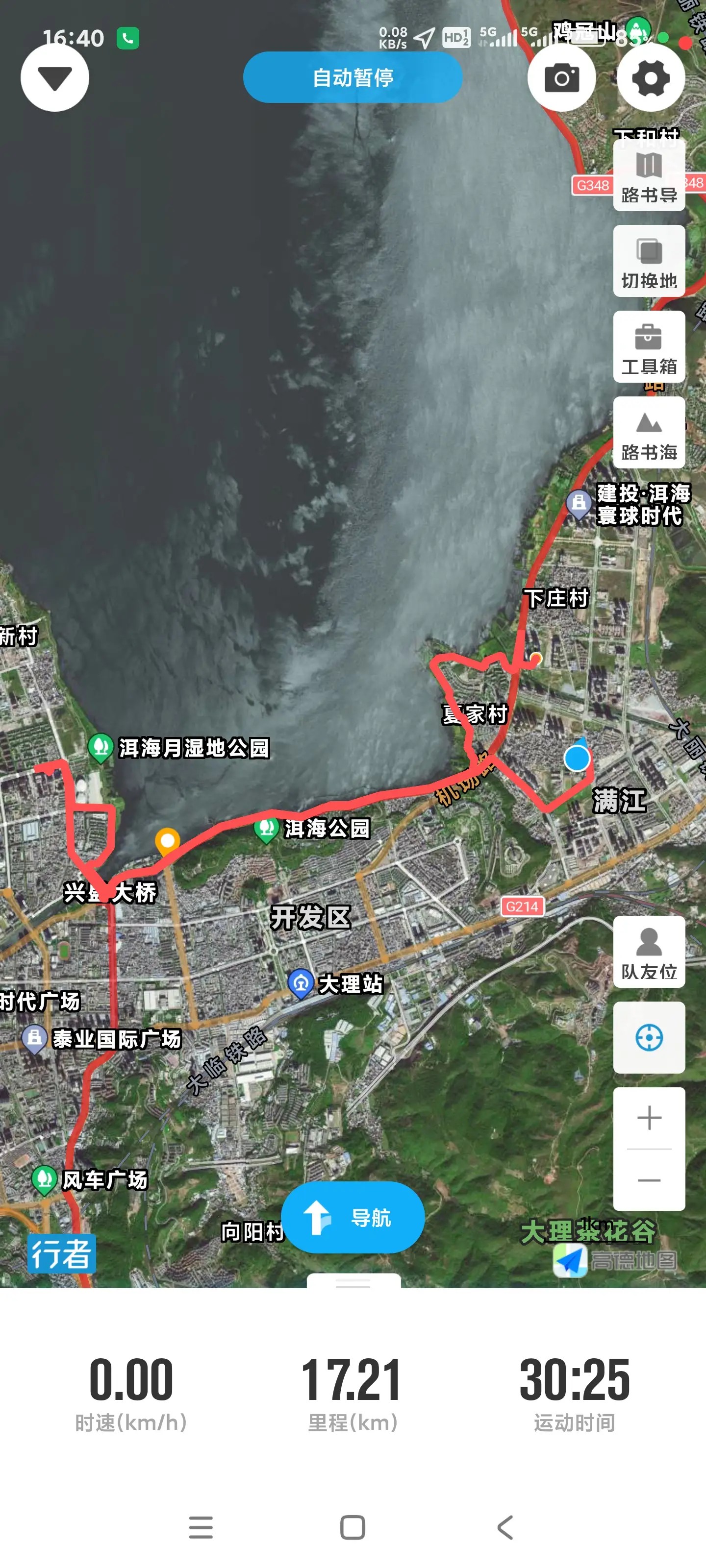
Task: Open 路书海 elevation option
Action: pos(649,433)
